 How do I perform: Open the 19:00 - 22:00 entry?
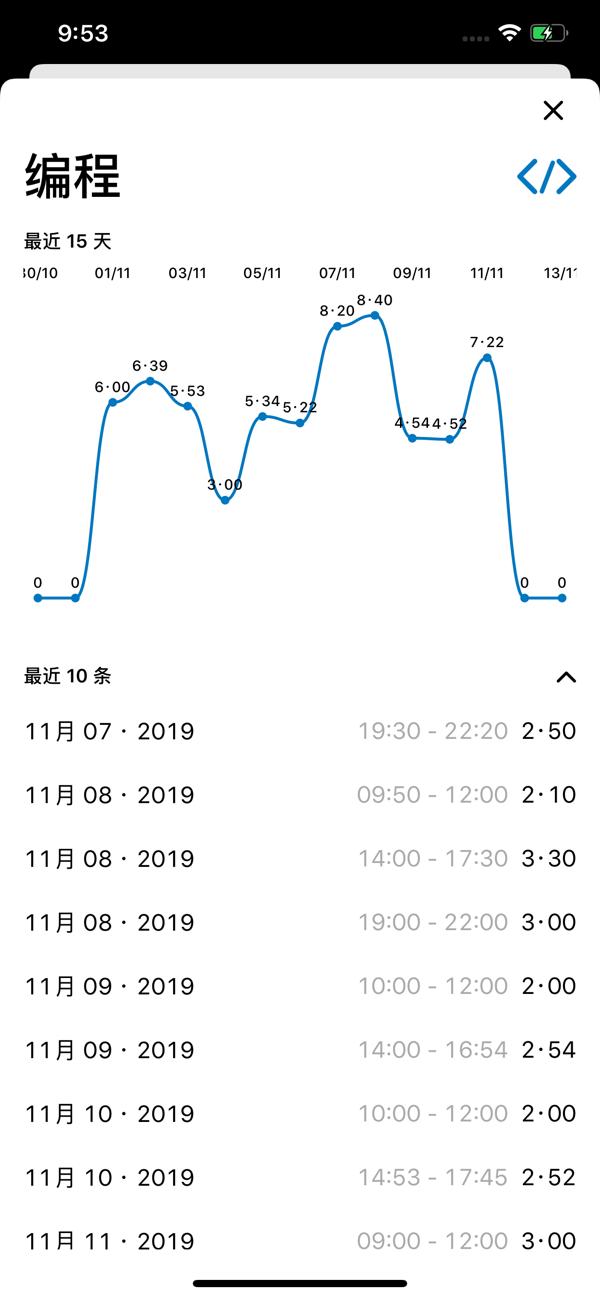[300, 922]
